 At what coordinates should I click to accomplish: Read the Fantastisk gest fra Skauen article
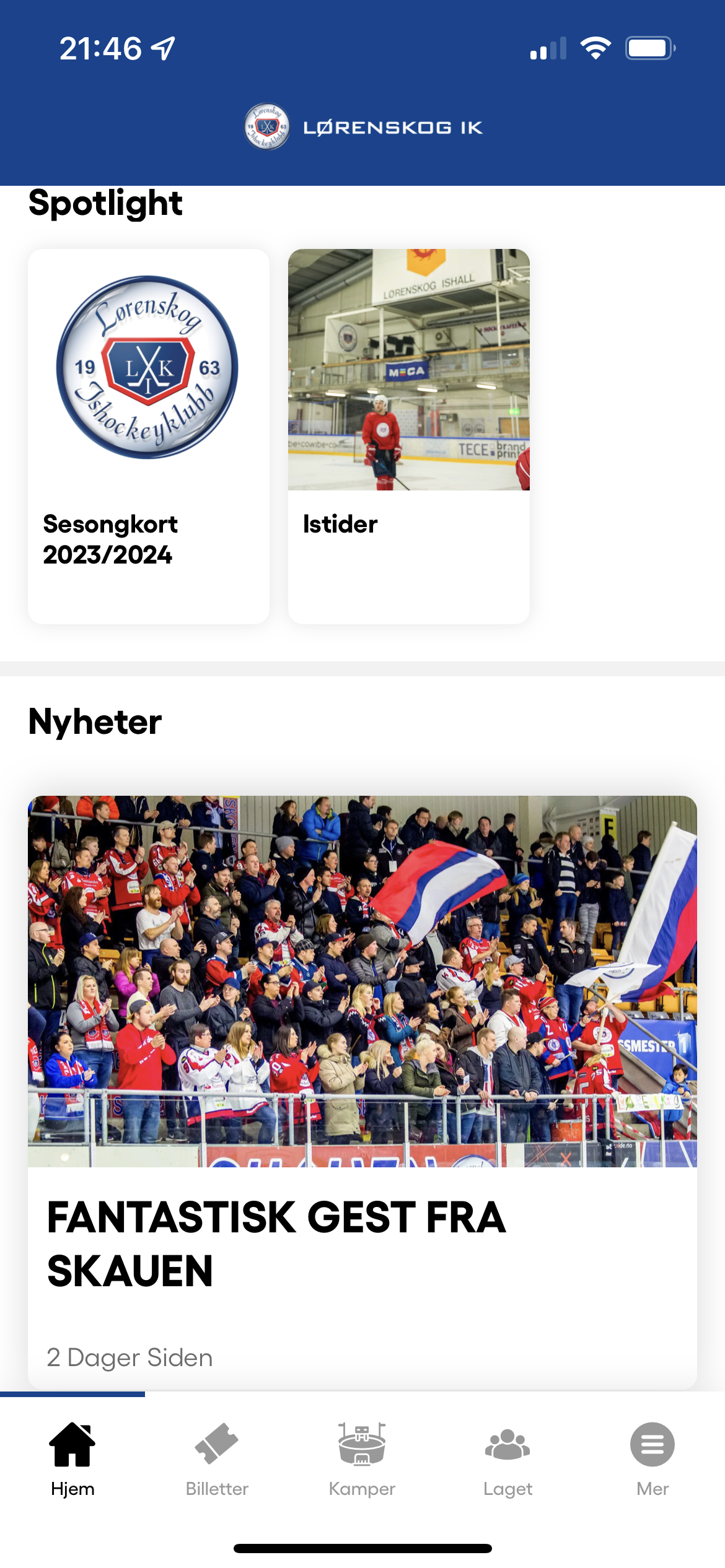coord(362,1090)
